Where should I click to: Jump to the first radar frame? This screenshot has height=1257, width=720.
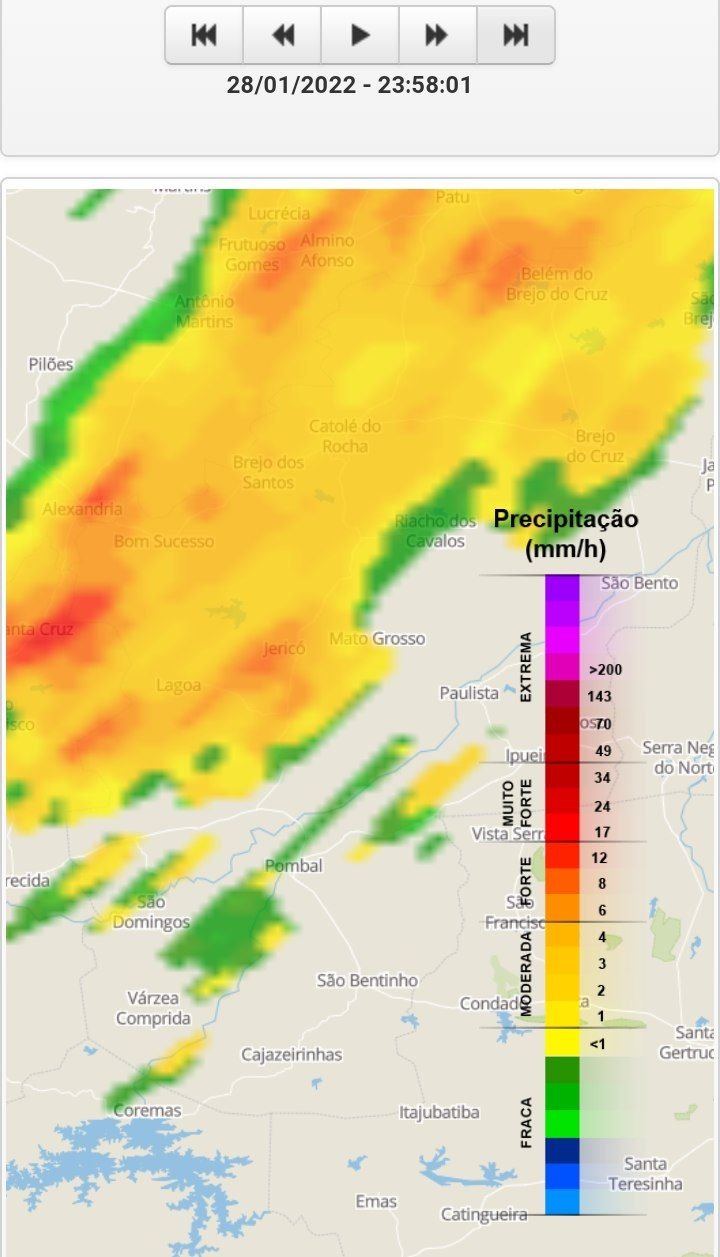click(x=204, y=35)
